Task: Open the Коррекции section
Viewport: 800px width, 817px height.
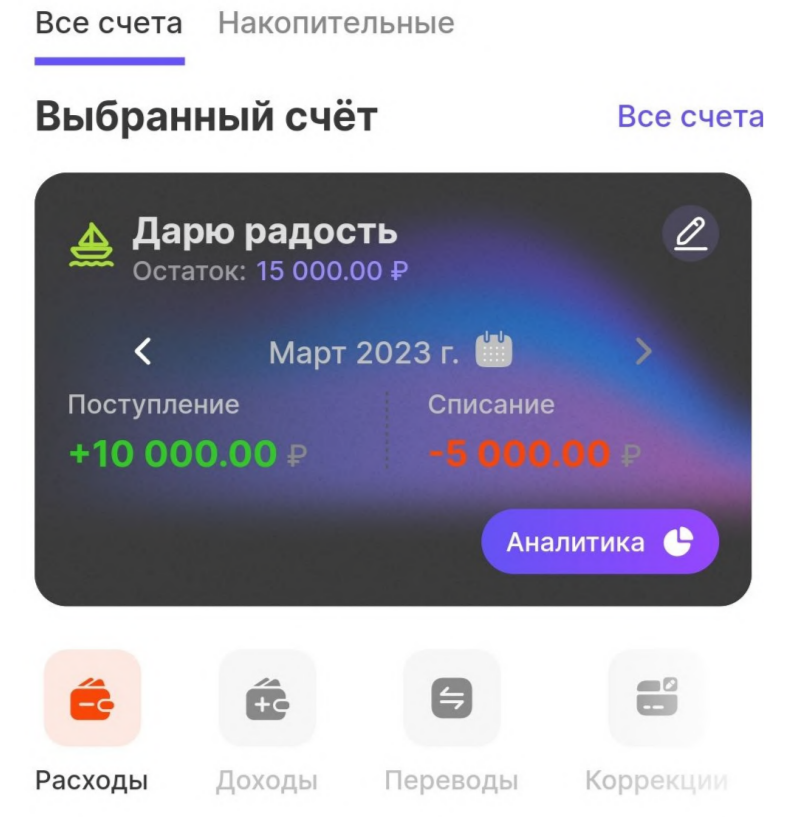Action: point(656,700)
